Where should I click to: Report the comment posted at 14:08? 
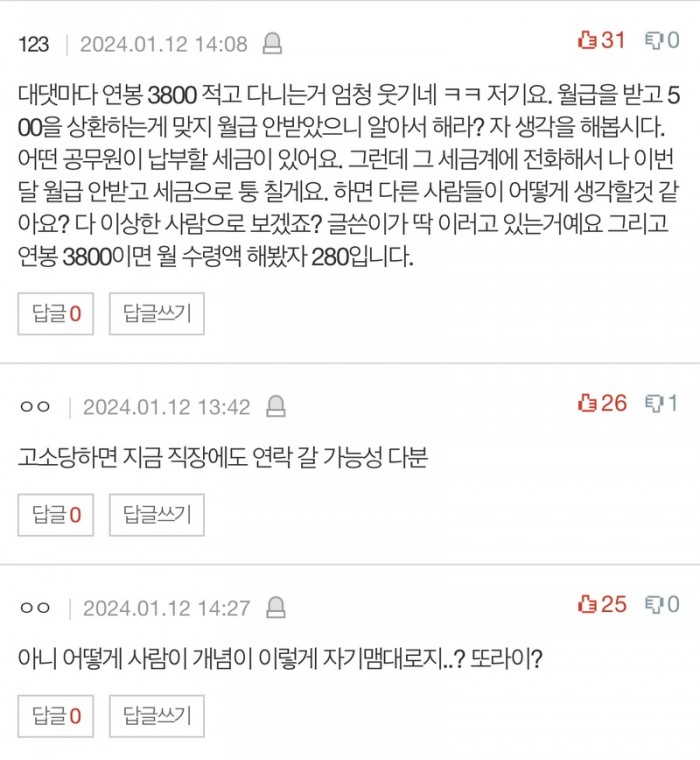pyautogui.click(x=272, y=43)
